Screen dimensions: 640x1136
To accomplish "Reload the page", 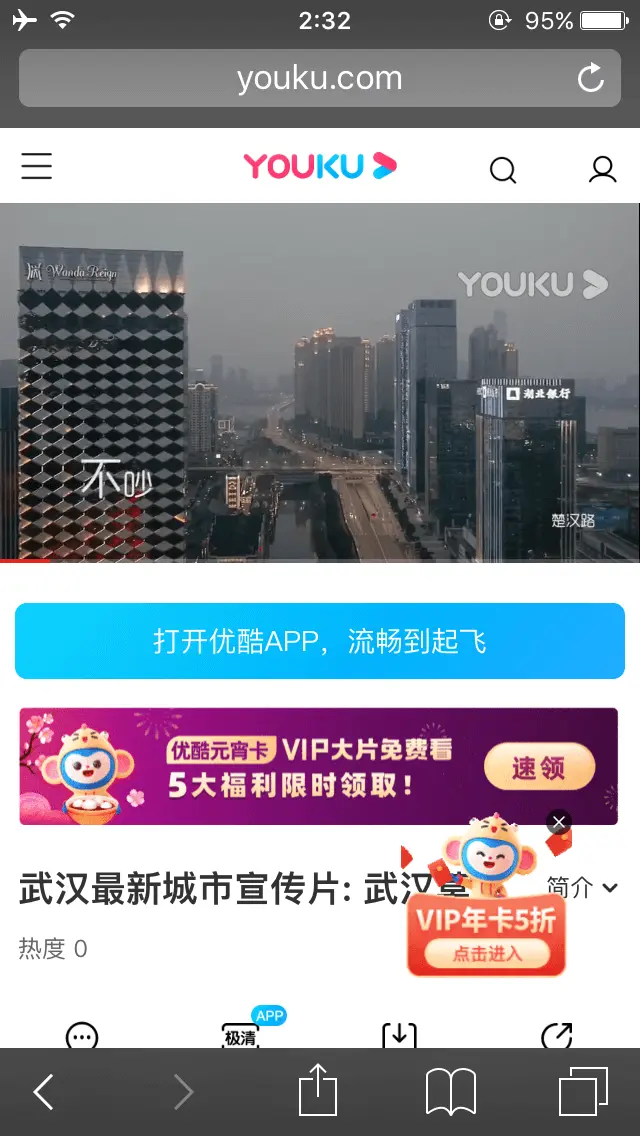I will point(591,78).
